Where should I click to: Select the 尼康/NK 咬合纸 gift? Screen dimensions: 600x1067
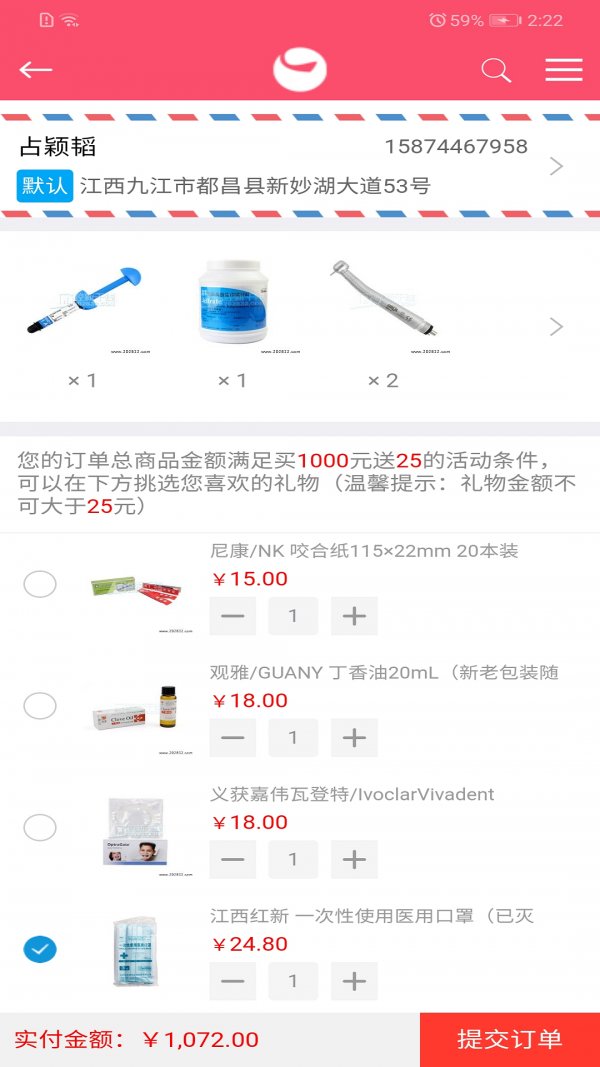pyautogui.click(x=40, y=584)
